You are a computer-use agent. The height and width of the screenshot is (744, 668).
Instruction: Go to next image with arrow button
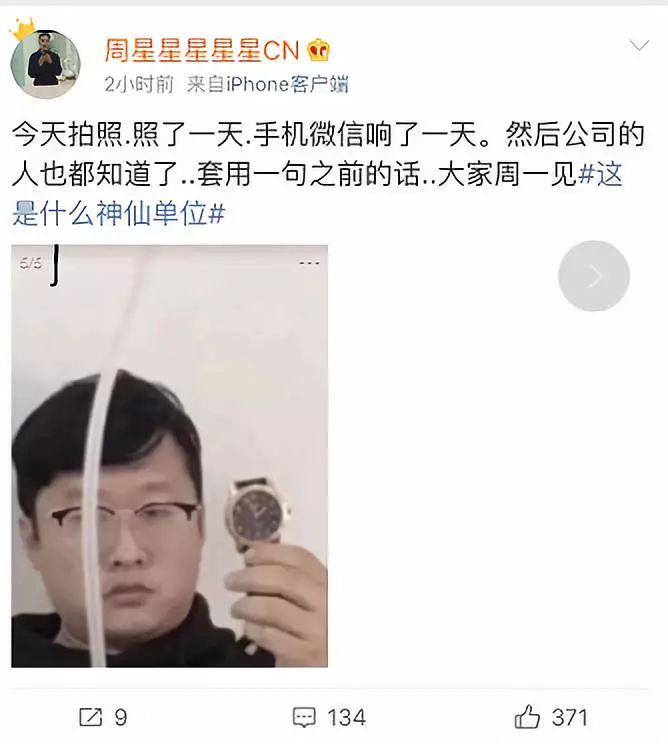coord(594,276)
